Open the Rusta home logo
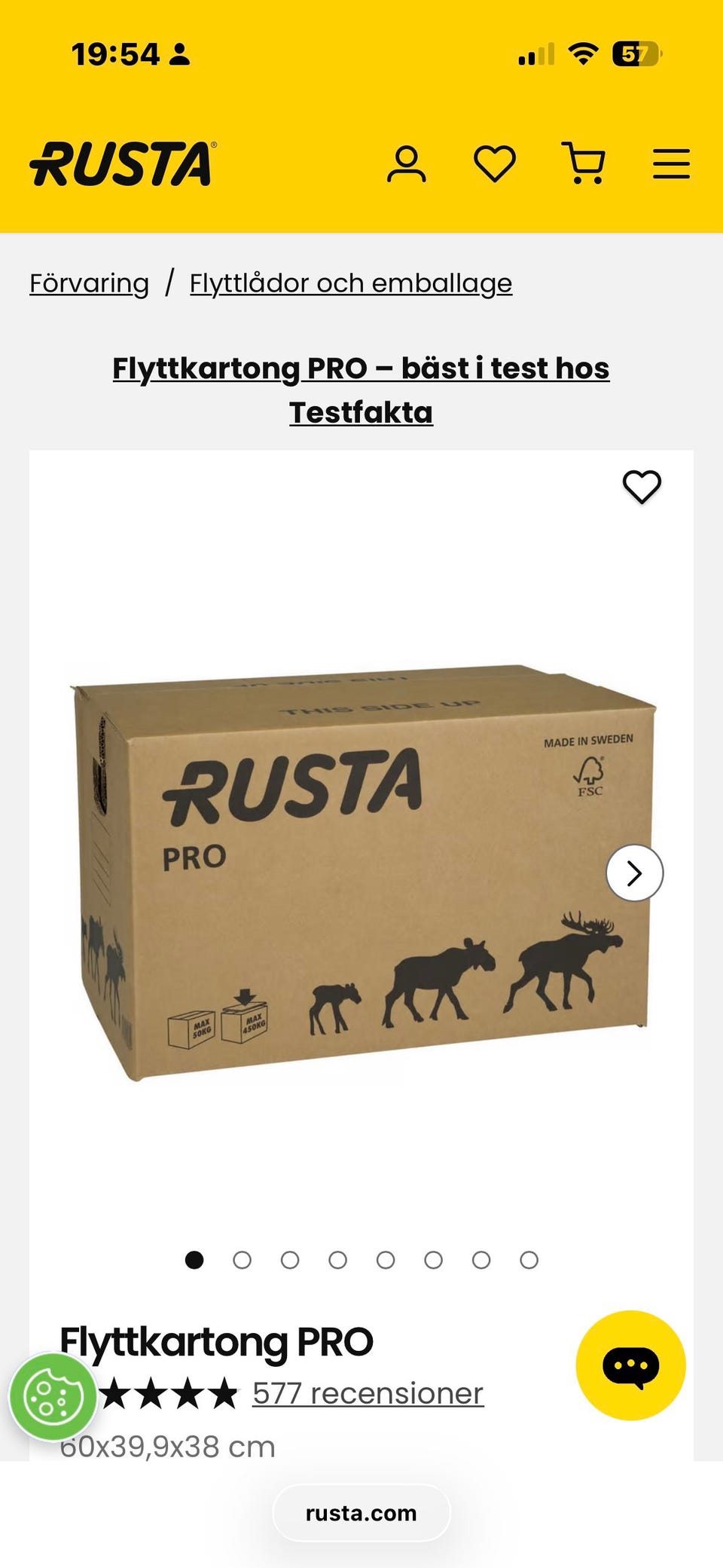Screen dimensions: 723x1568 pos(123,164)
